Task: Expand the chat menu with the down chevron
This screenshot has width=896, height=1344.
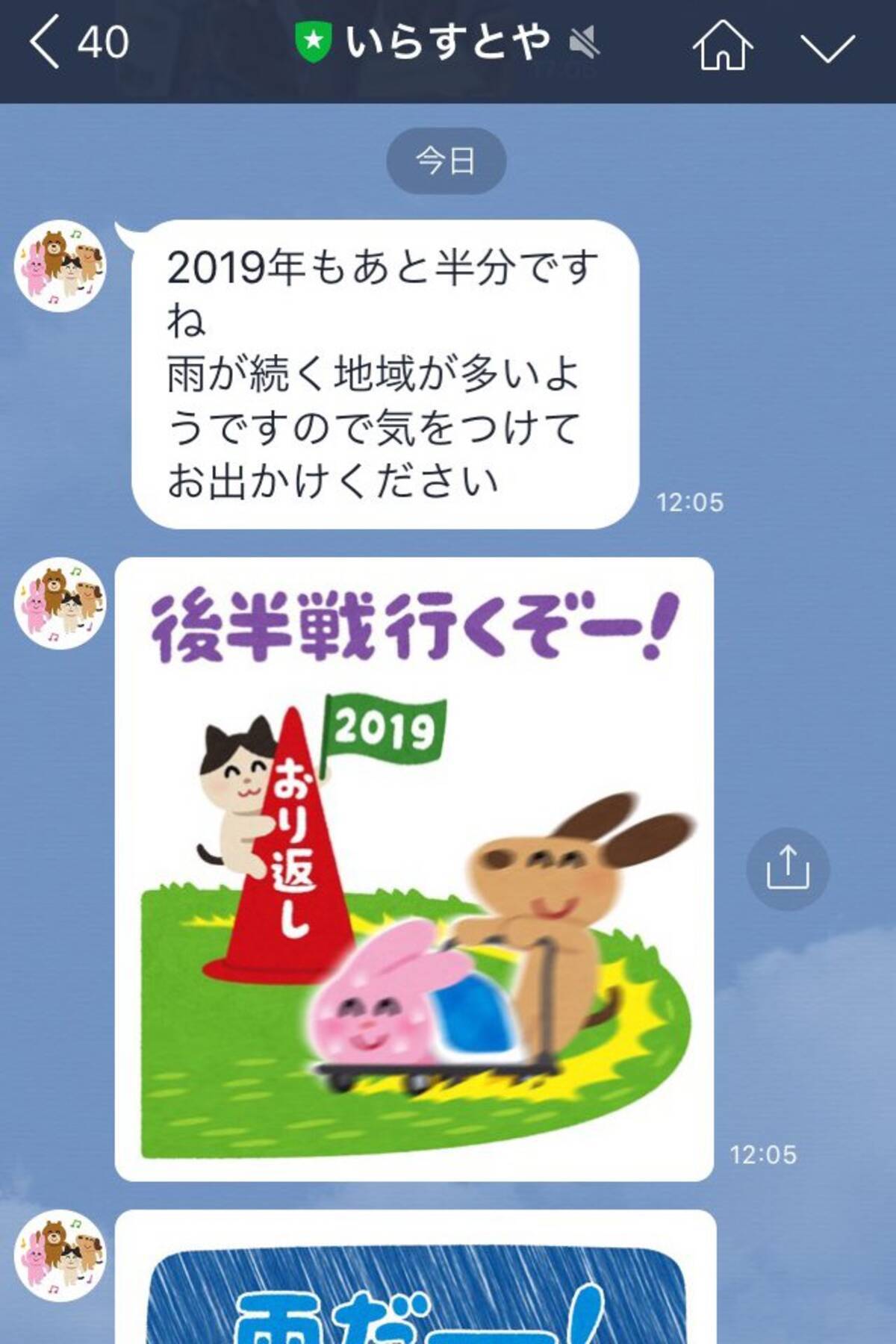Action: [828, 46]
